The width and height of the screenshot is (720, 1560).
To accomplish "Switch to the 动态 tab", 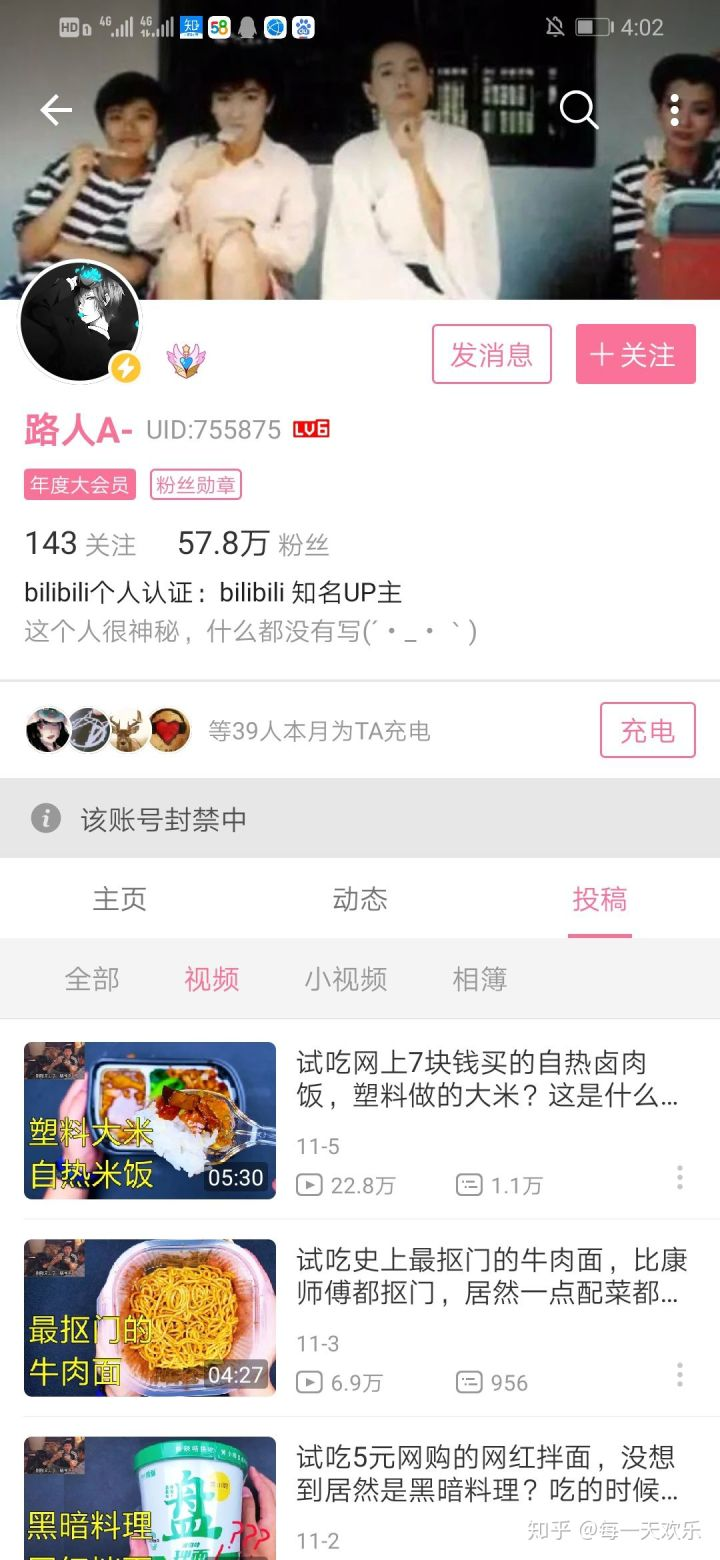I will click(x=360, y=898).
